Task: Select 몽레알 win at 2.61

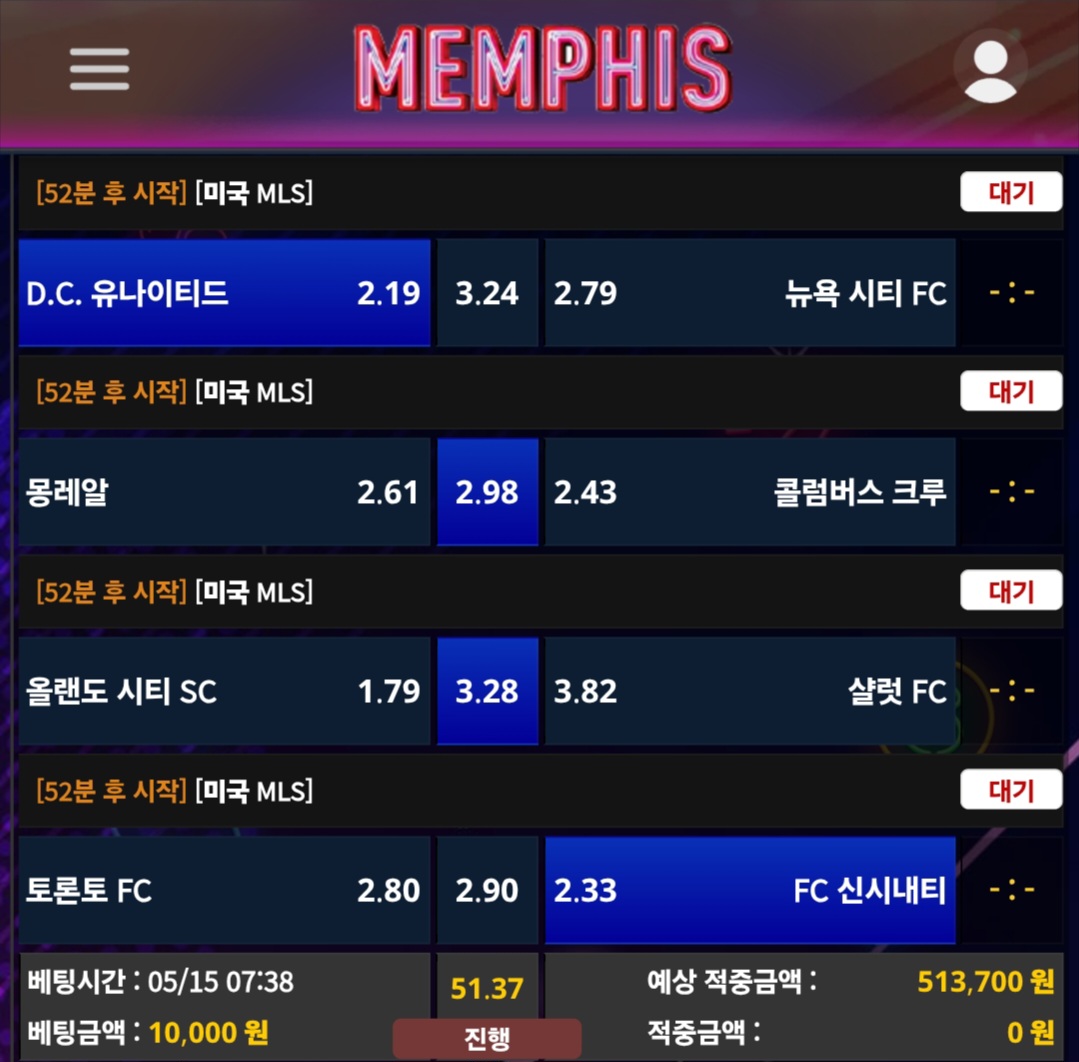Action: point(224,492)
